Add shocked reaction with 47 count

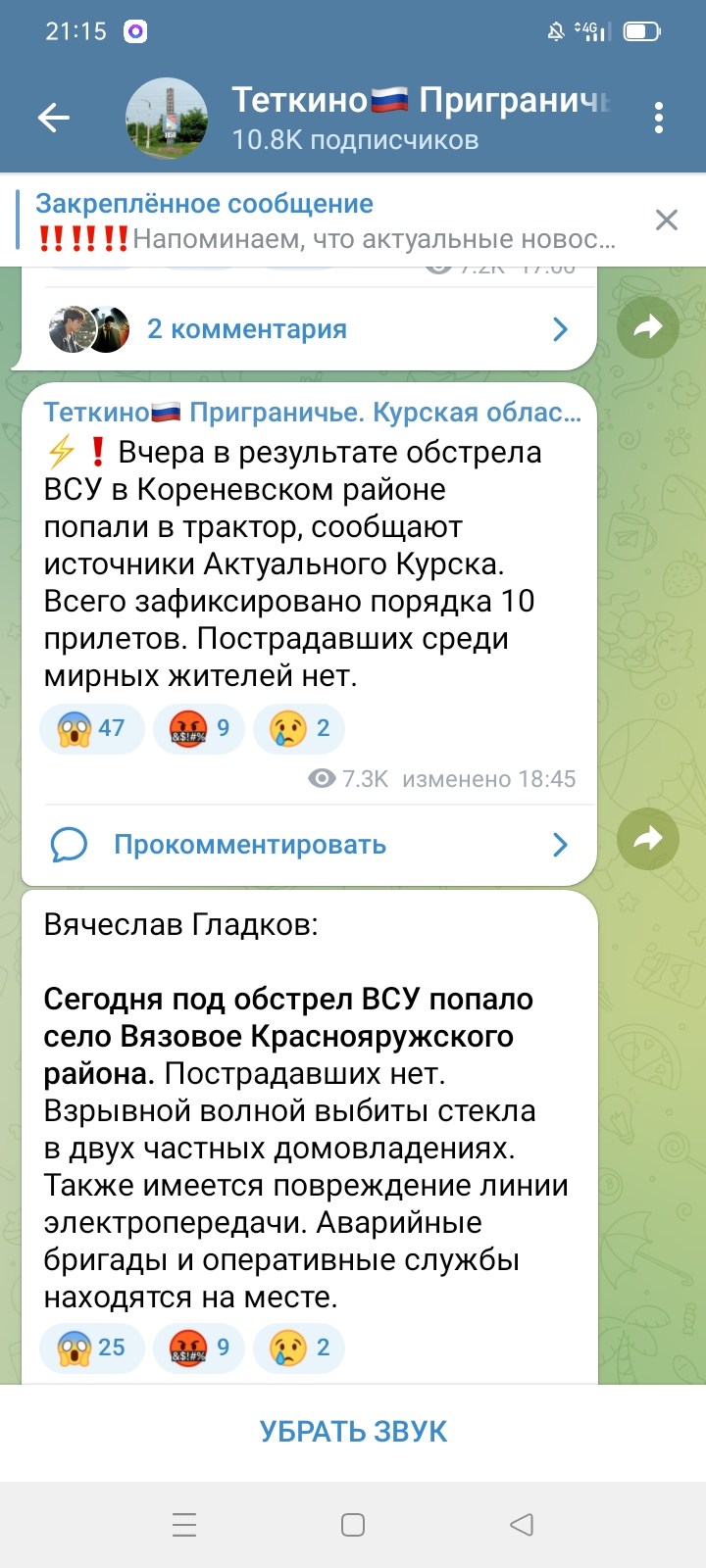pyautogui.click(x=92, y=728)
